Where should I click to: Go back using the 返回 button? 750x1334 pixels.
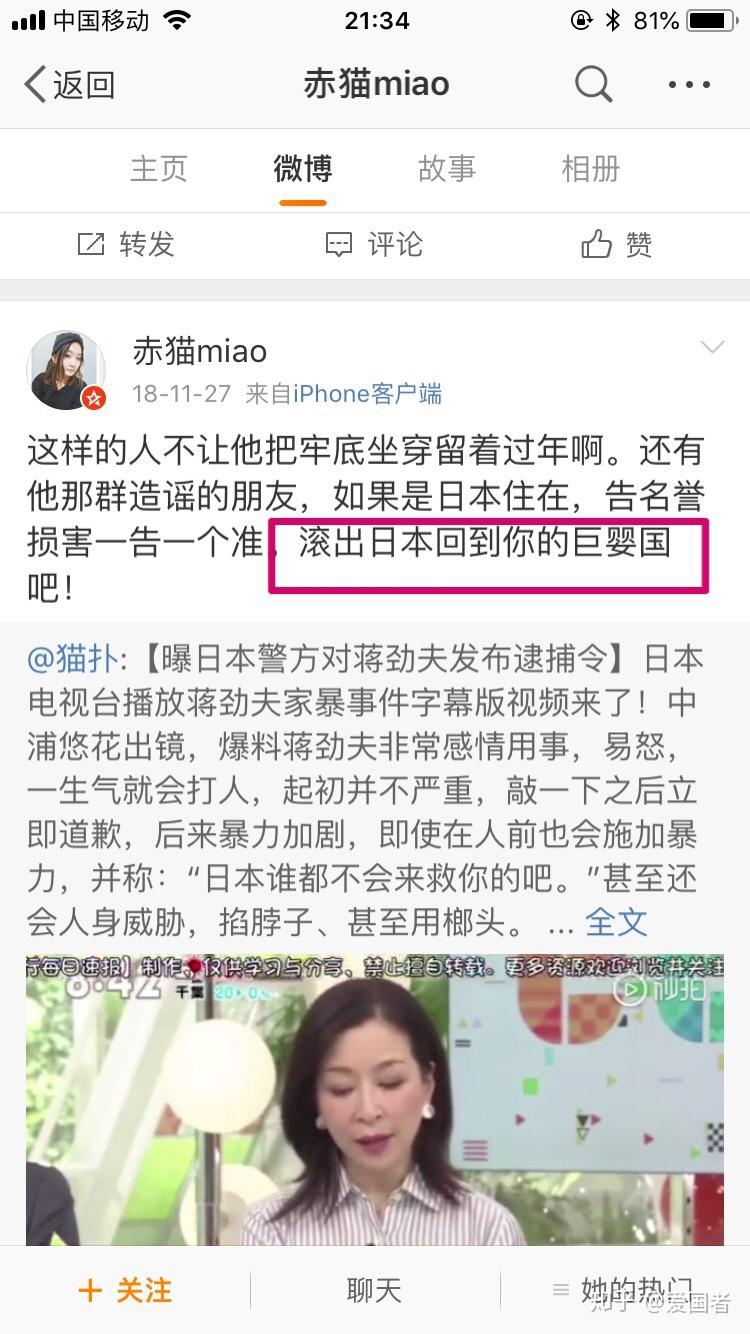click(70, 85)
